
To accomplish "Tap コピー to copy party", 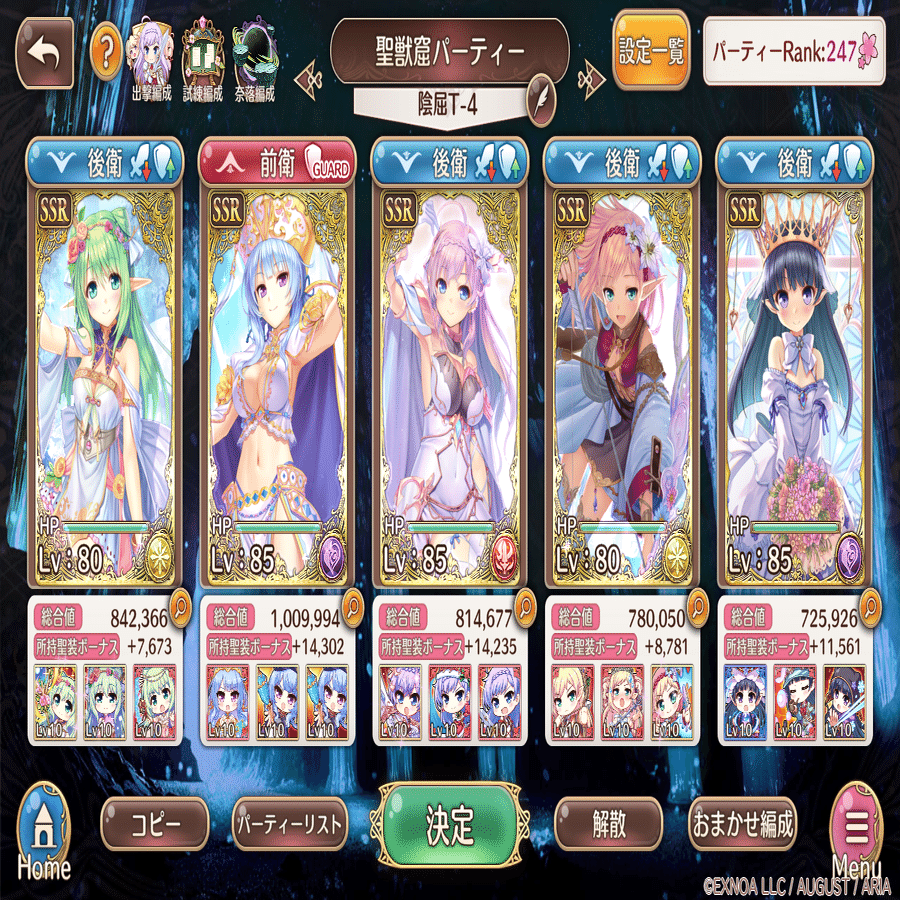I will point(155,824).
